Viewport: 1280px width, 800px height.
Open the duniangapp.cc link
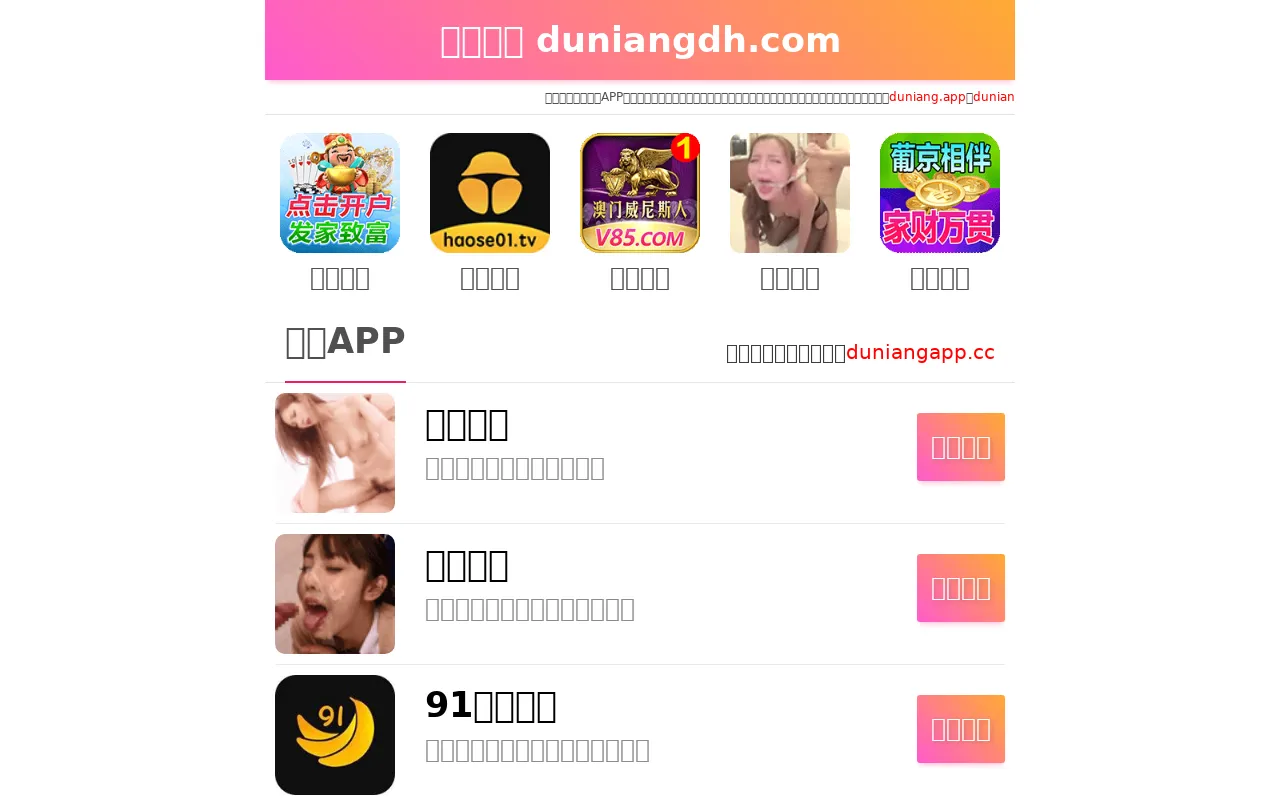click(x=920, y=353)
